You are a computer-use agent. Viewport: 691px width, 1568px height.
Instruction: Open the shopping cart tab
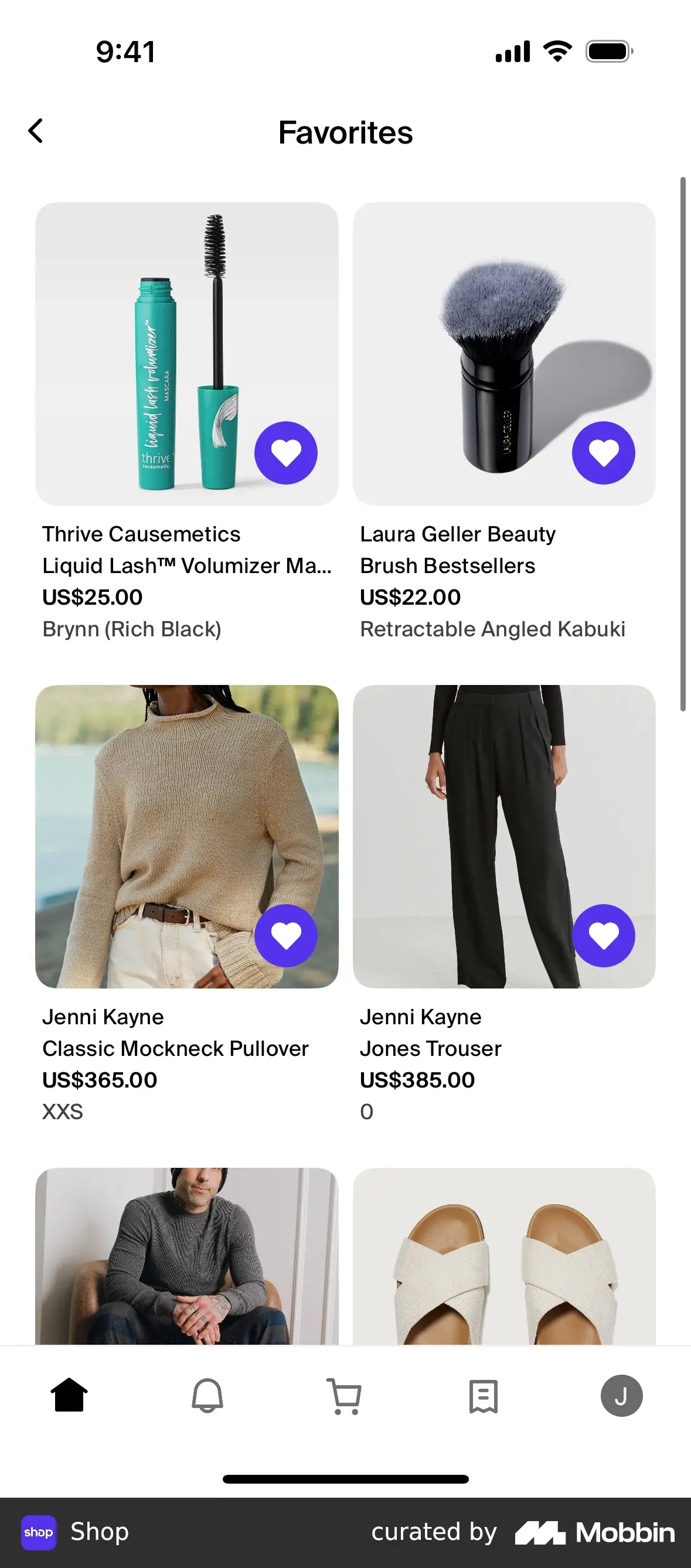pyautogui.click(x=345, y=1395)
